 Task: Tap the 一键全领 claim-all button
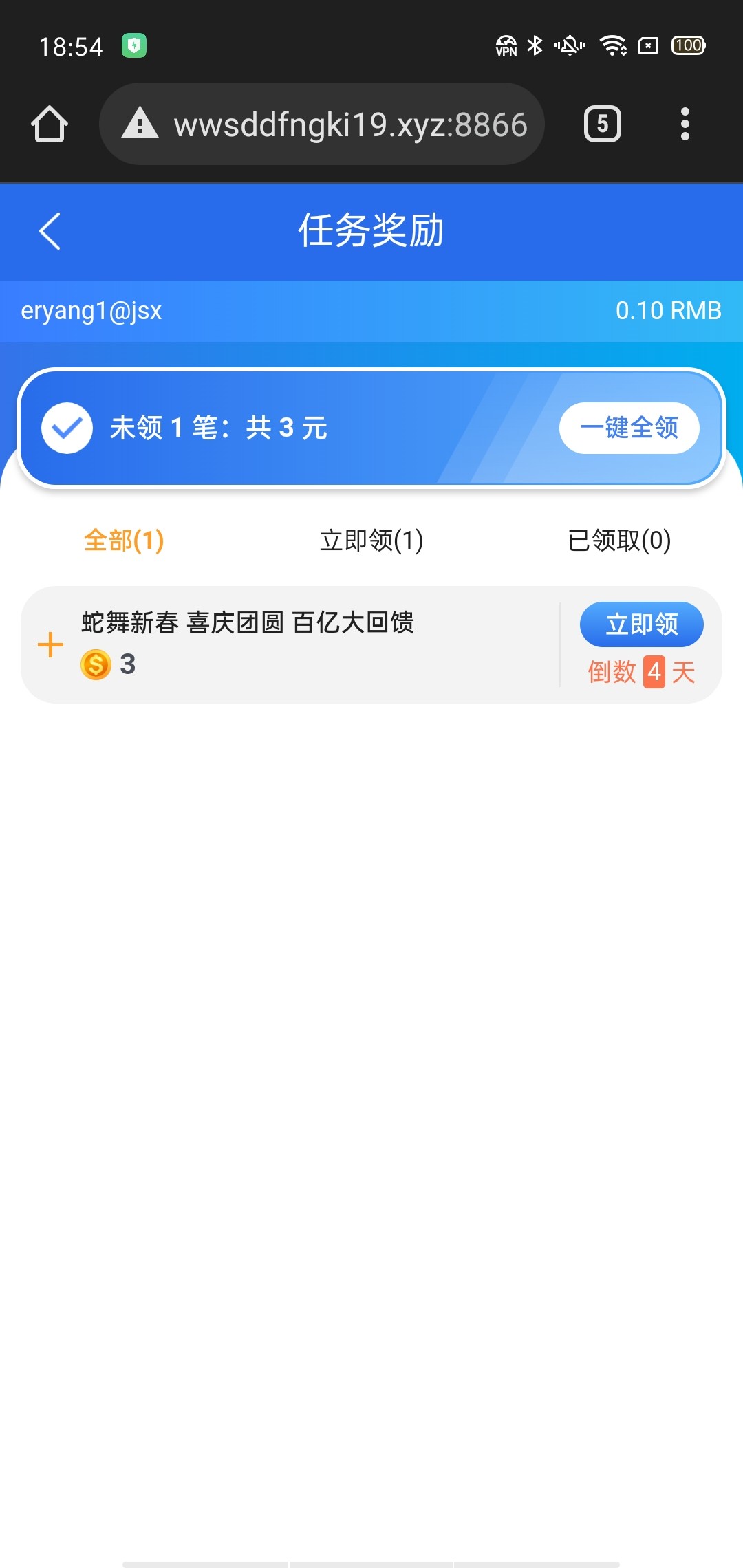tap(629, 428)
